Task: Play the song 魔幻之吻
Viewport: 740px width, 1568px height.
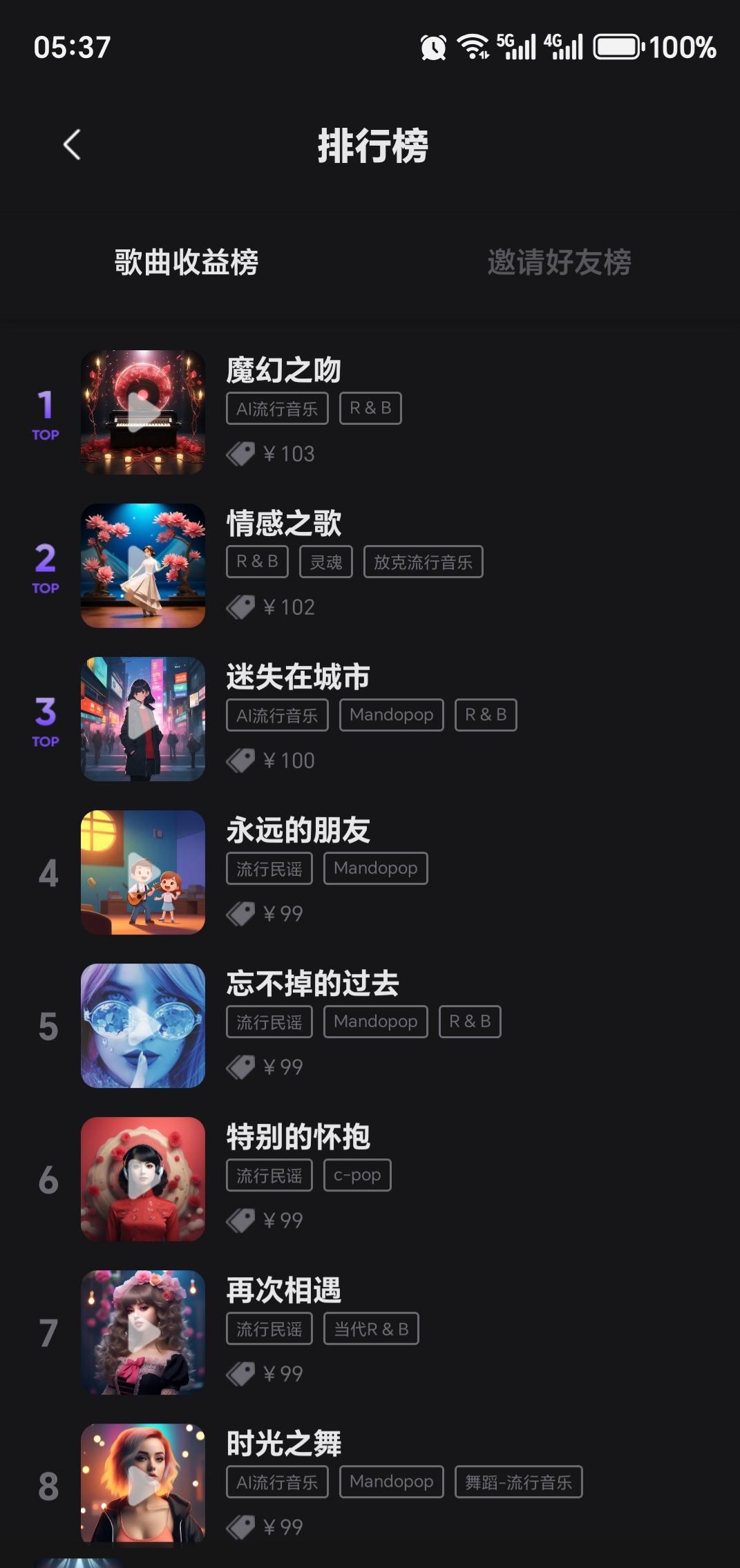Action: coord(142,412)
